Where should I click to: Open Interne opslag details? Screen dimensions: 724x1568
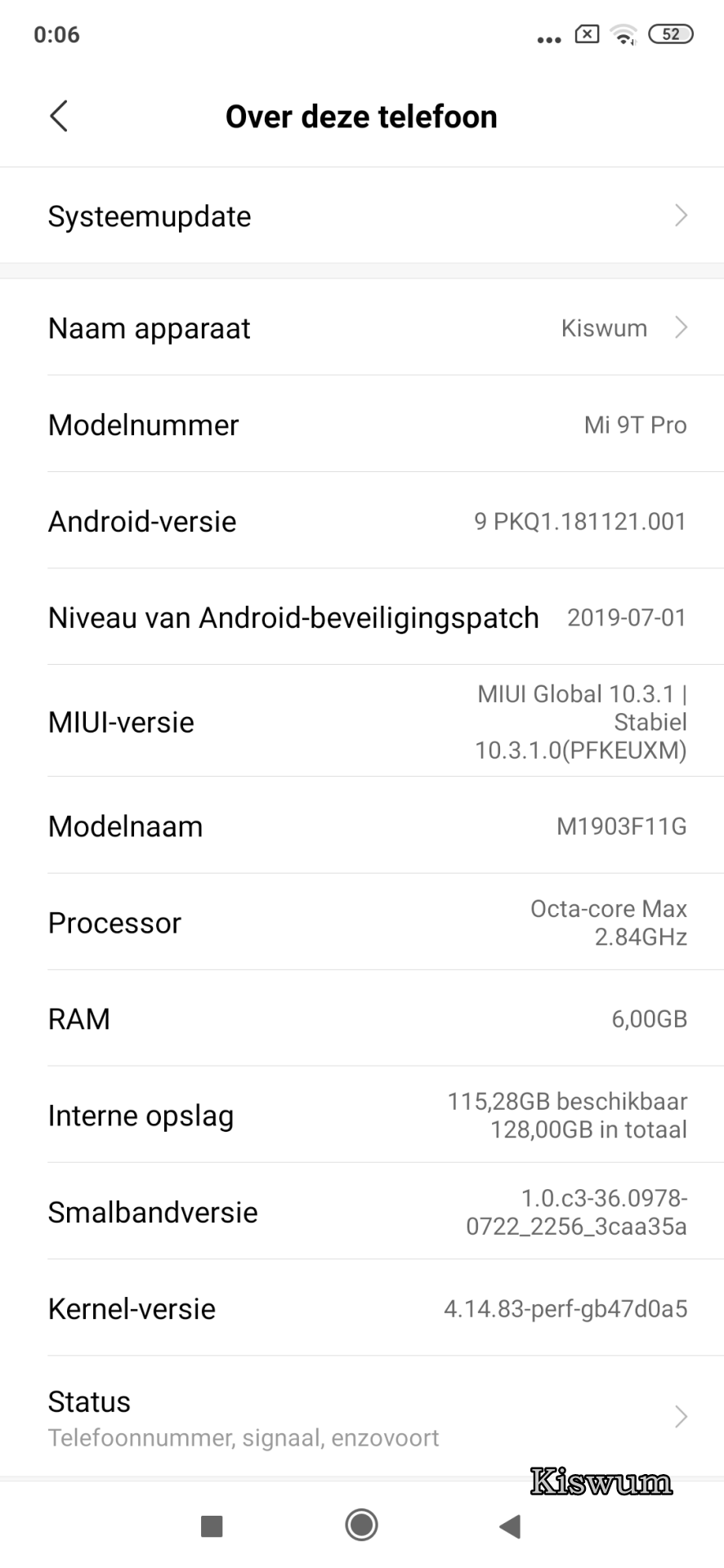click(362, 1116)
